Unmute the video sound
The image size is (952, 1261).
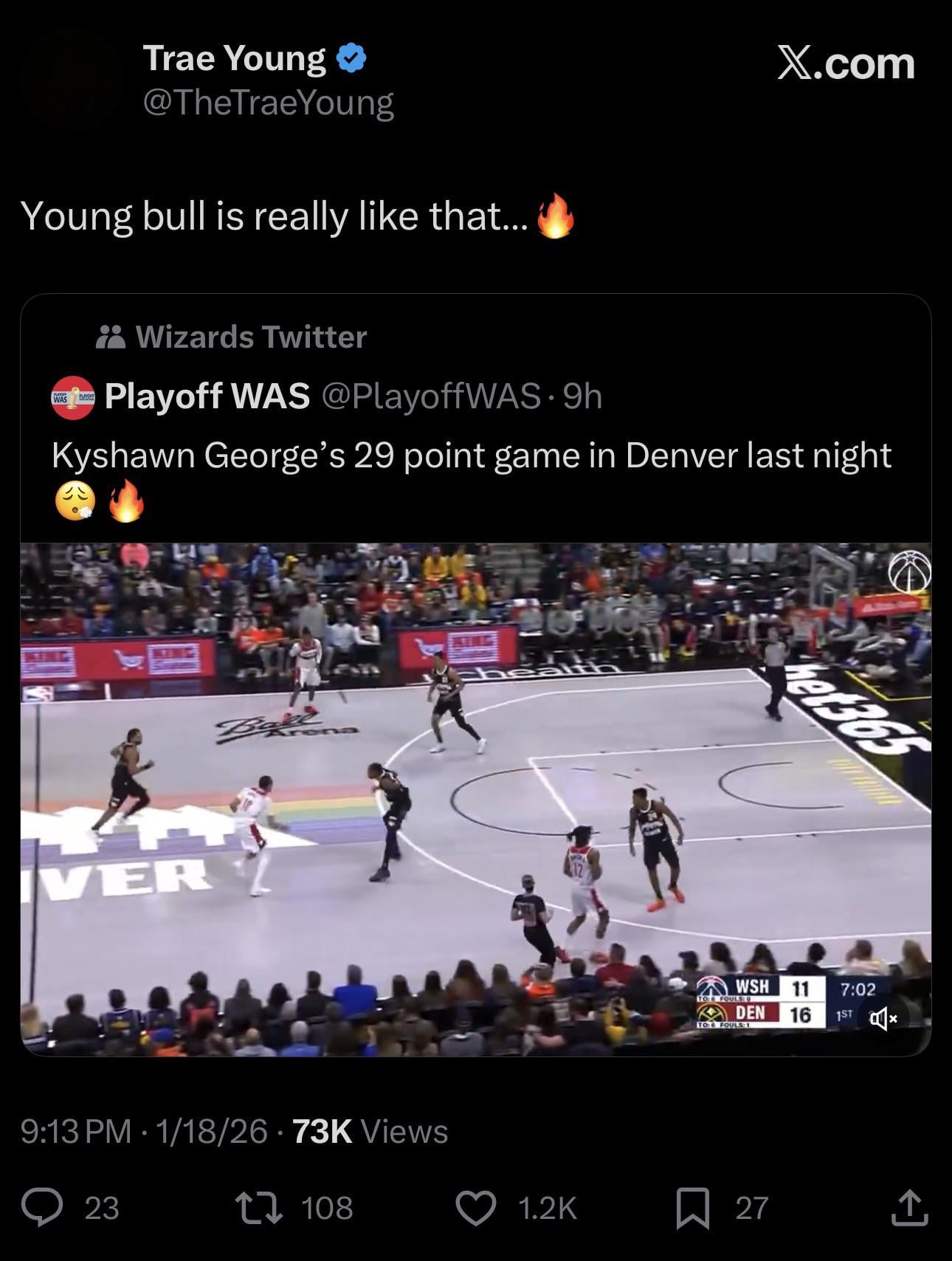click(883, 1020)
